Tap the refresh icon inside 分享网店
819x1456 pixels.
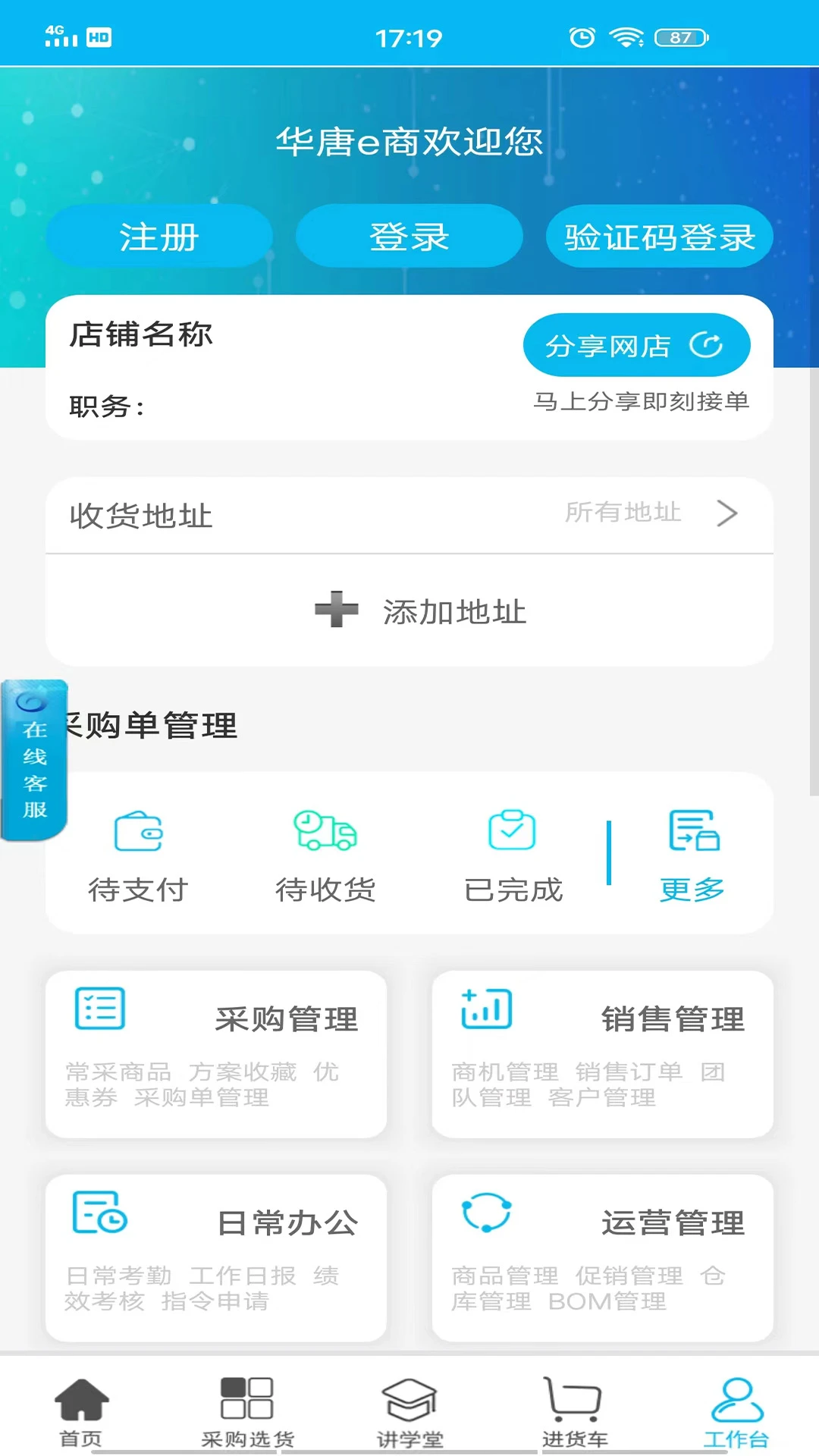click(708, 345)
